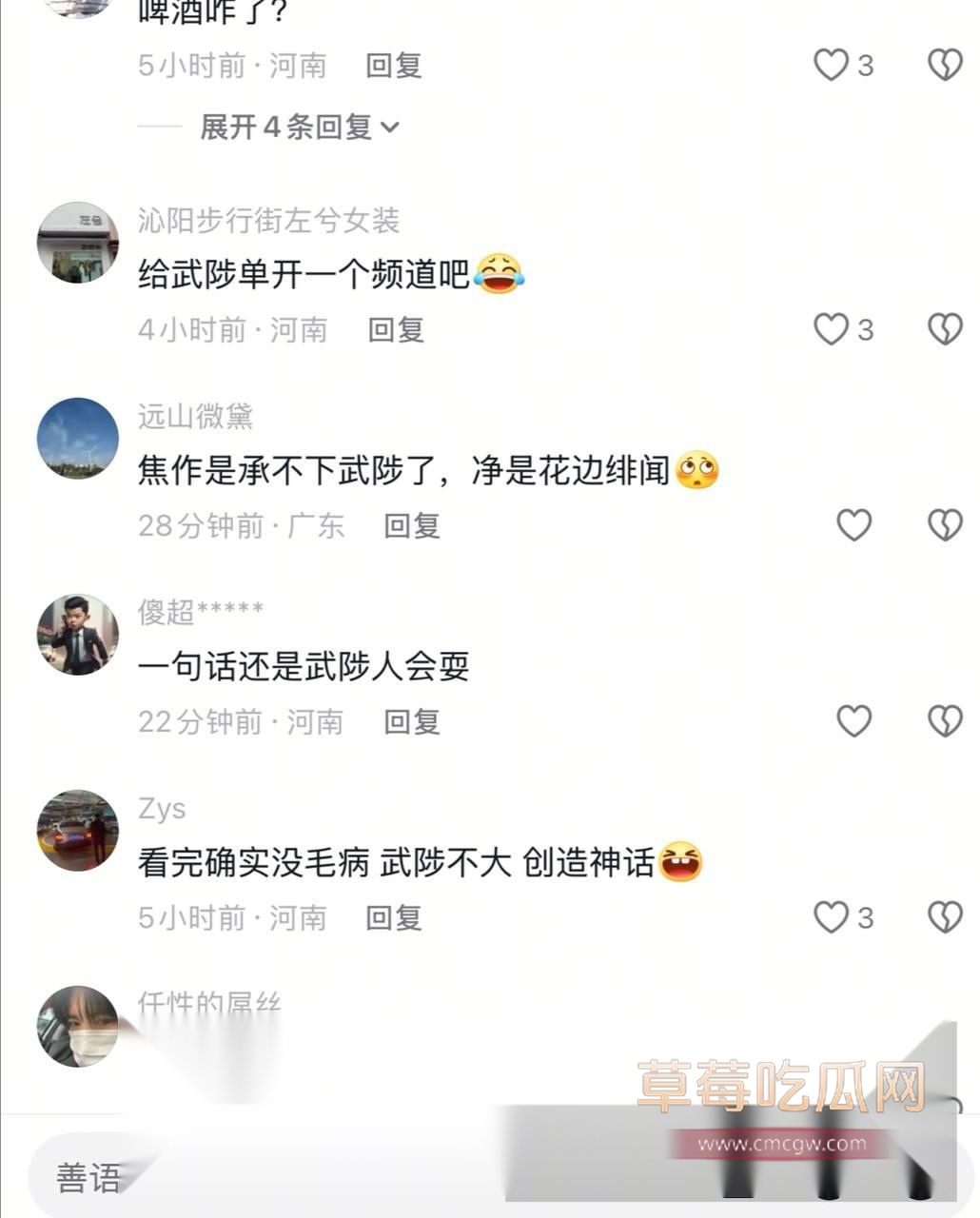
Task: Like the comment by 远山微黛
Action: tap(853, 524)
